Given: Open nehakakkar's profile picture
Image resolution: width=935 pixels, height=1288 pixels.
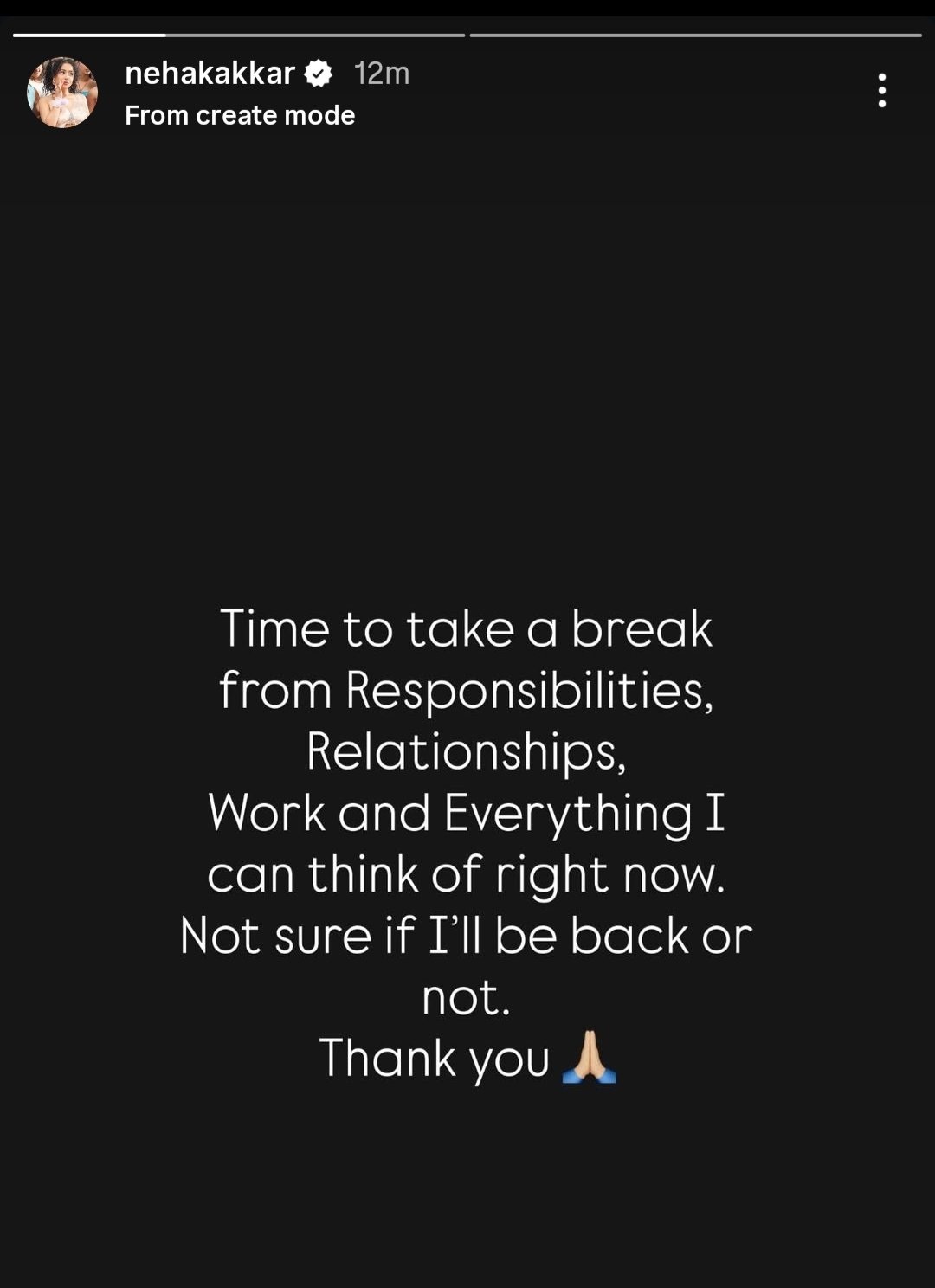Looking at the screenshot, I should pyautogui.click(x=62, y=93).
